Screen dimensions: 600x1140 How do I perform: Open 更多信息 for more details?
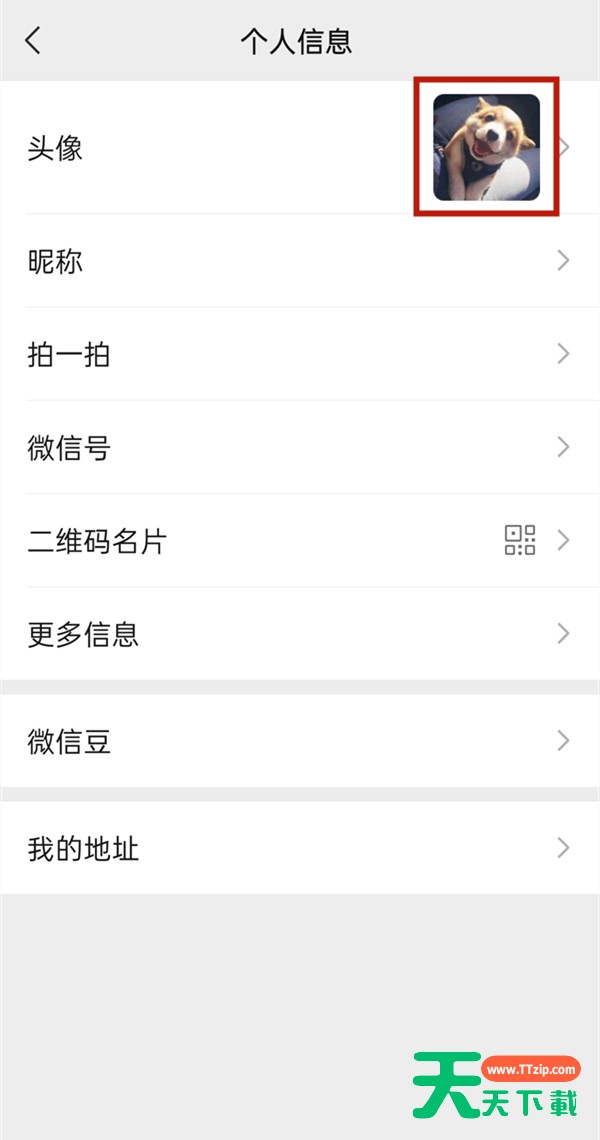click(x=300, y=634)
